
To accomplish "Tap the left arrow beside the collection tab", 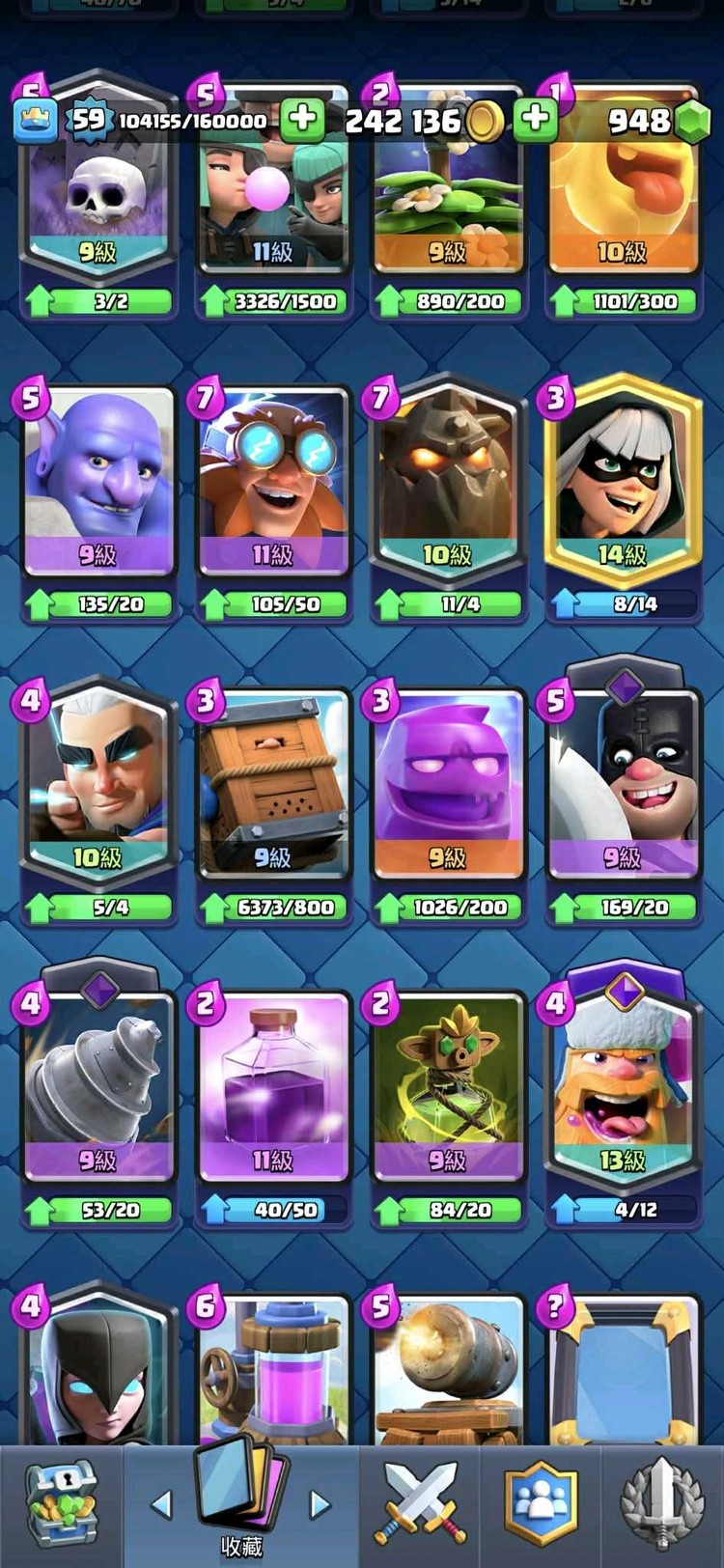I will click(162, 1503).
